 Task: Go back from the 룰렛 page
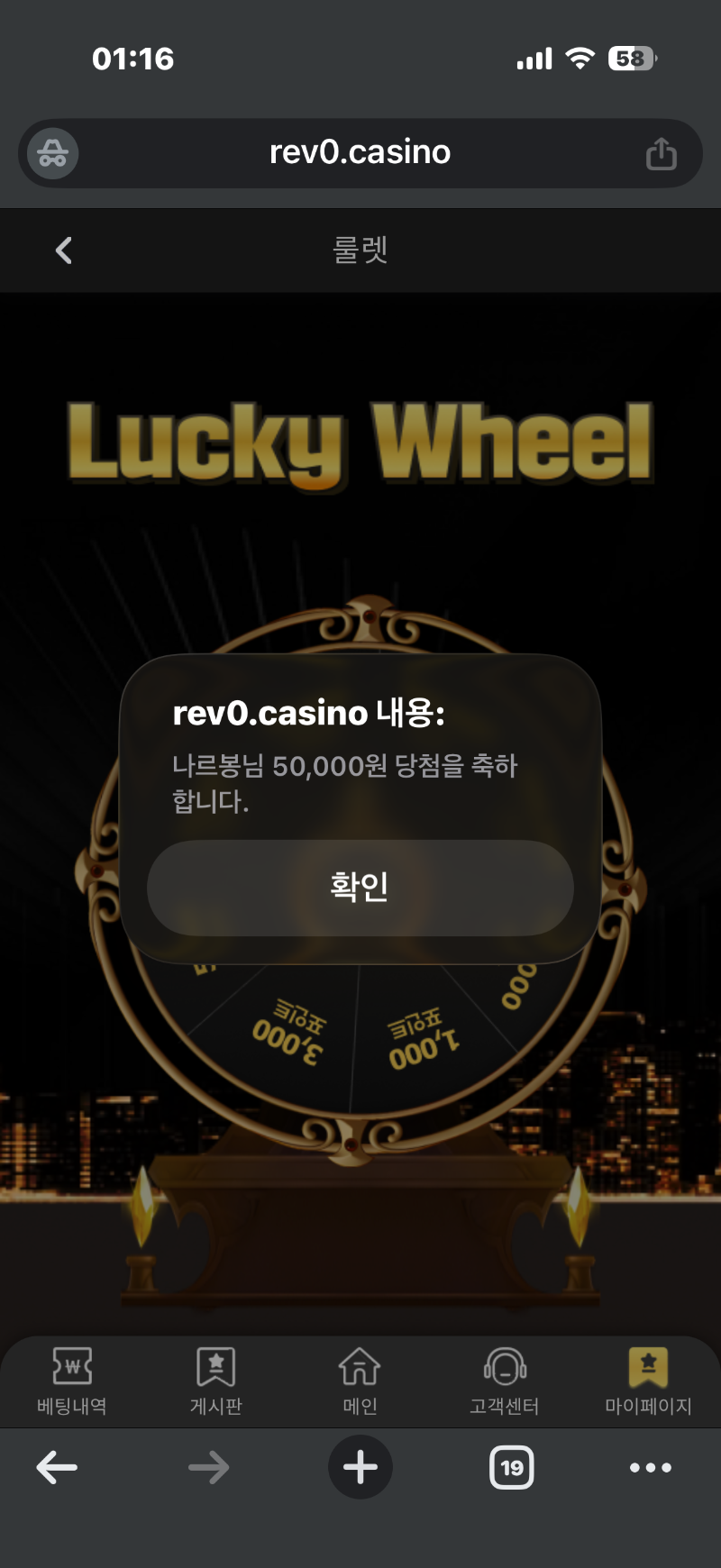click(x=63, y=251)
